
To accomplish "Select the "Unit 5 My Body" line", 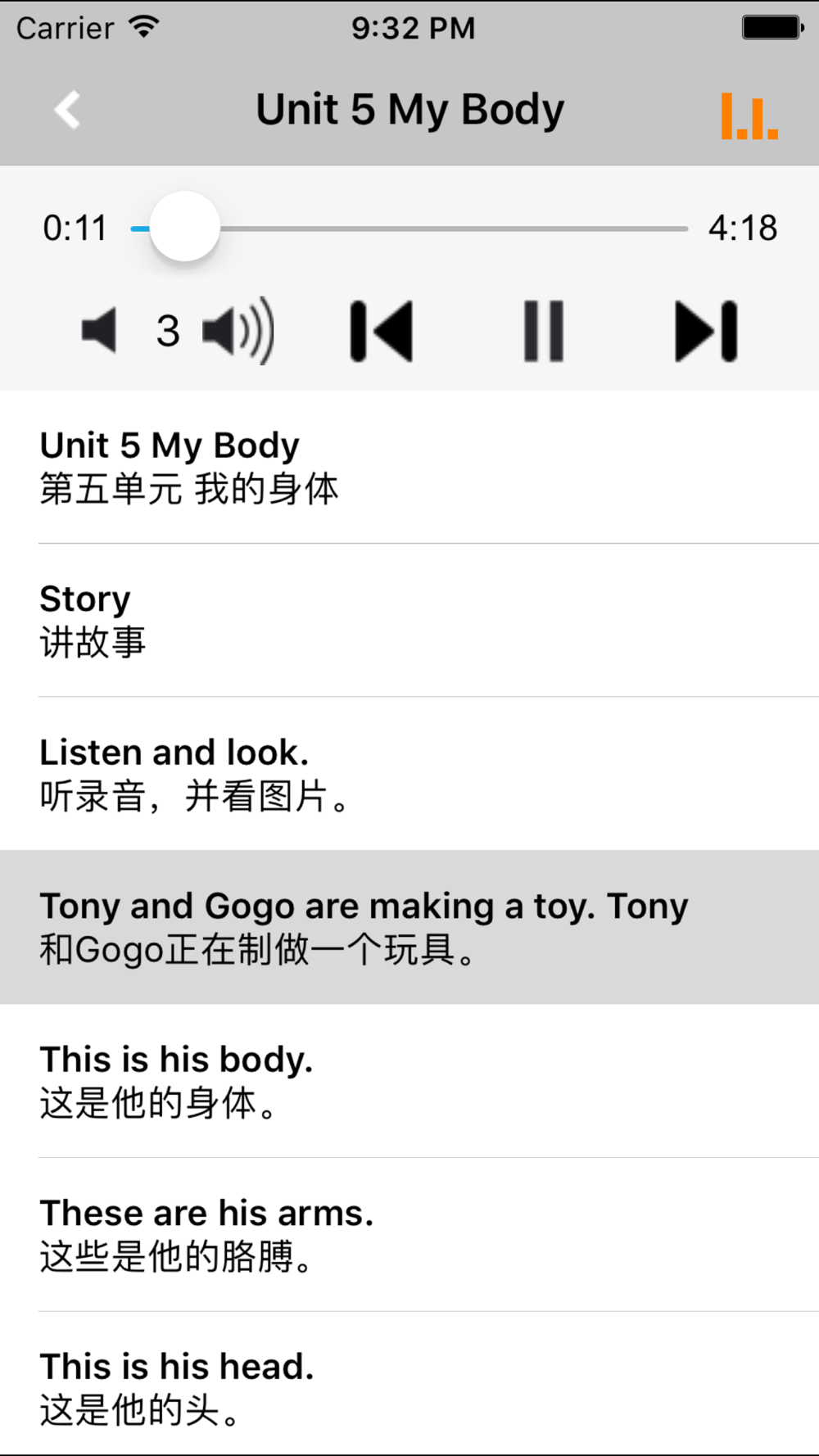I will point(409,467).
